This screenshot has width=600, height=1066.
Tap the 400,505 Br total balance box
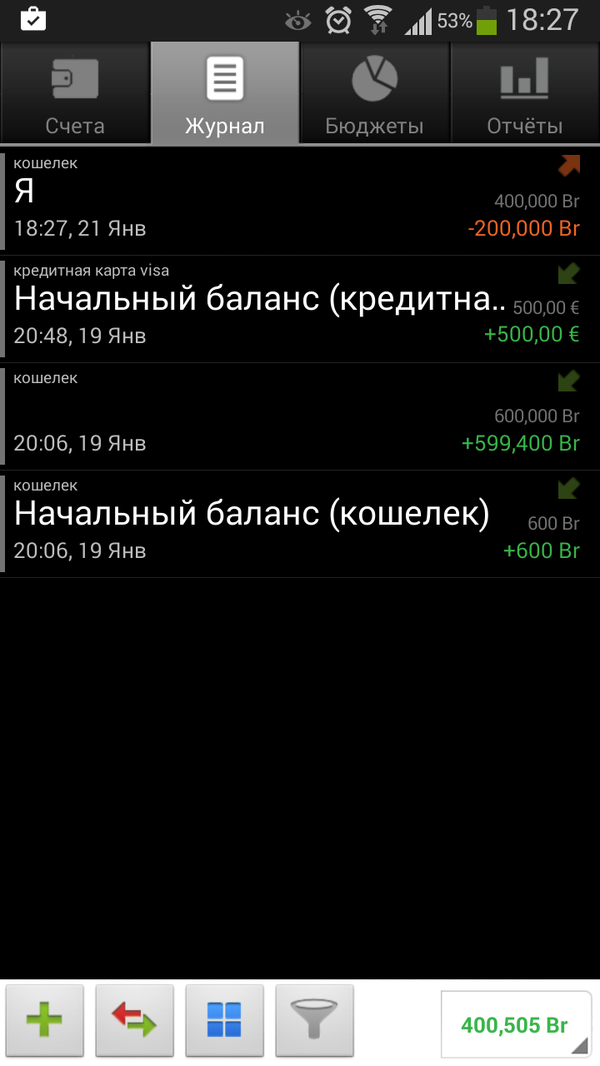pos(515,1024)
